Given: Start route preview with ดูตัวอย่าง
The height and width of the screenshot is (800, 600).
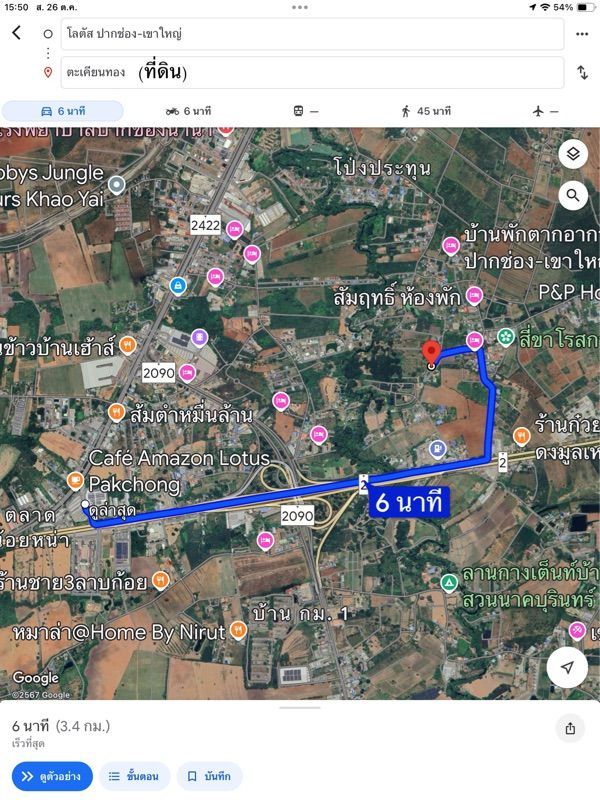Looking at the screenshot, I should click(x=52, y=775).
